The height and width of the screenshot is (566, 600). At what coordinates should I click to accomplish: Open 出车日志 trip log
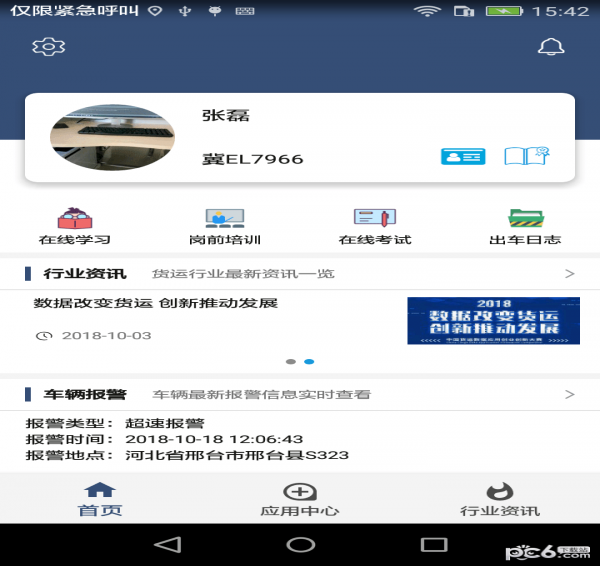coord(525,226)
